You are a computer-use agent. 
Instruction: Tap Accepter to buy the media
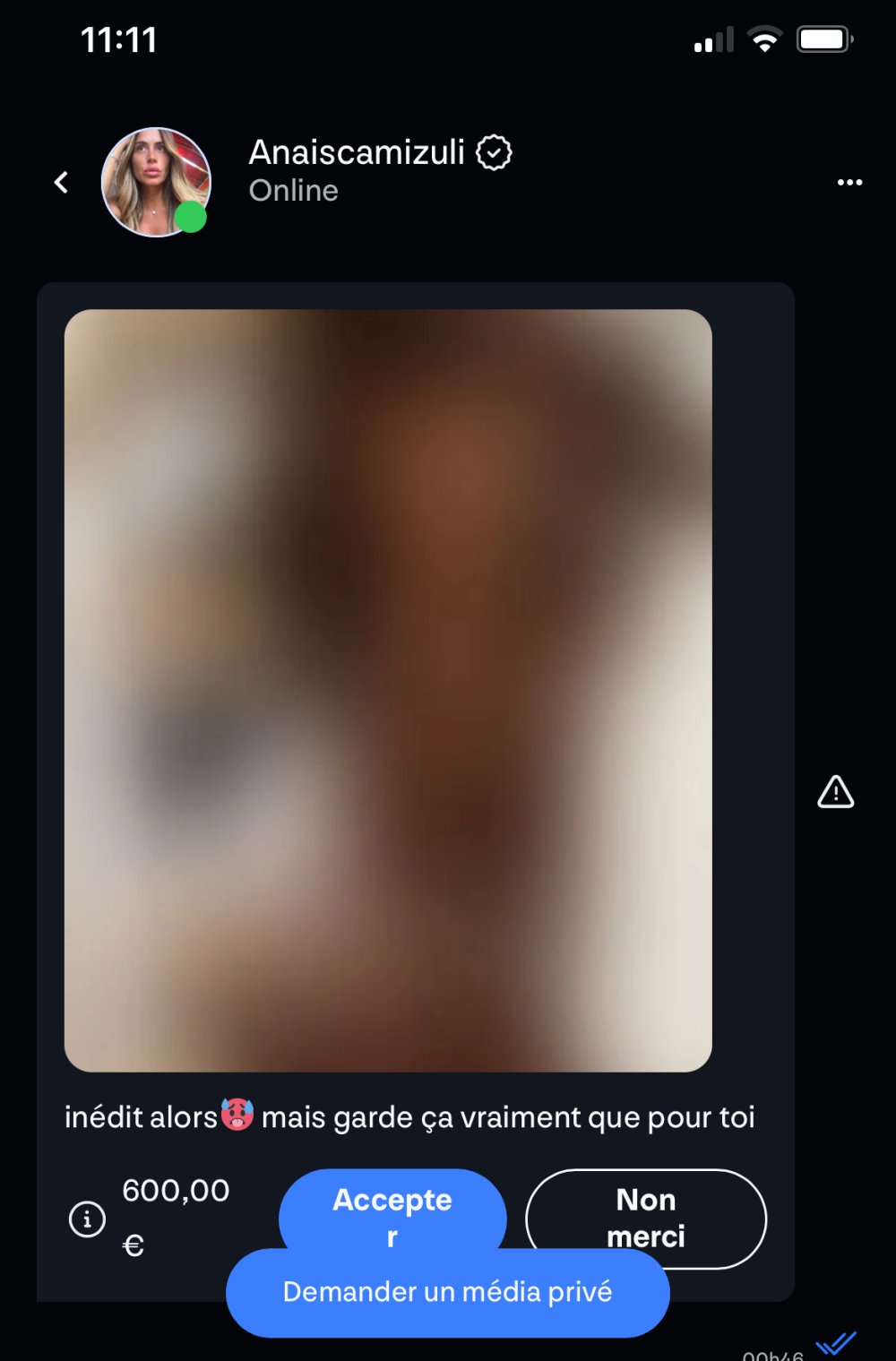point(392,1205)
